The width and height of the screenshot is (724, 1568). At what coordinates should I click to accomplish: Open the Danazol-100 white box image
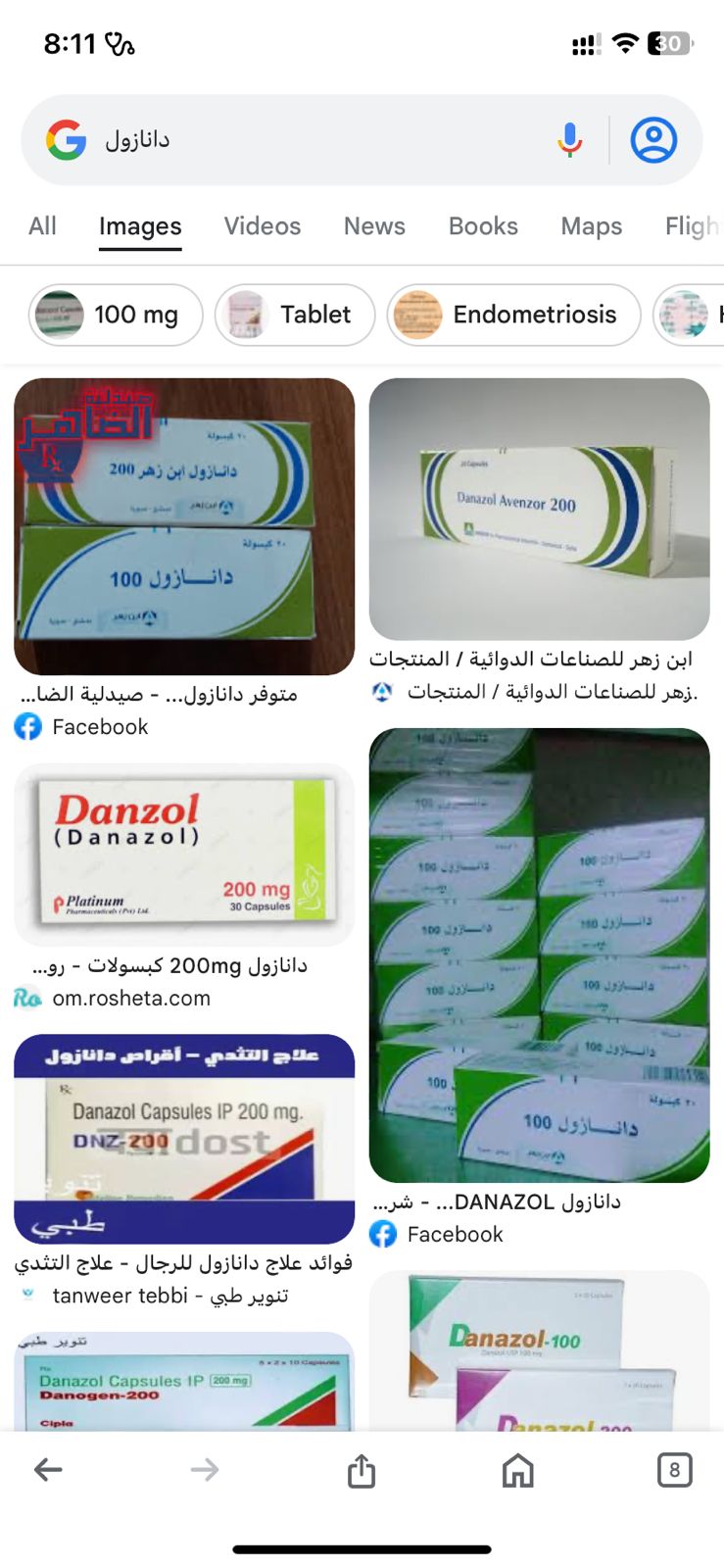click(539, 1350)
